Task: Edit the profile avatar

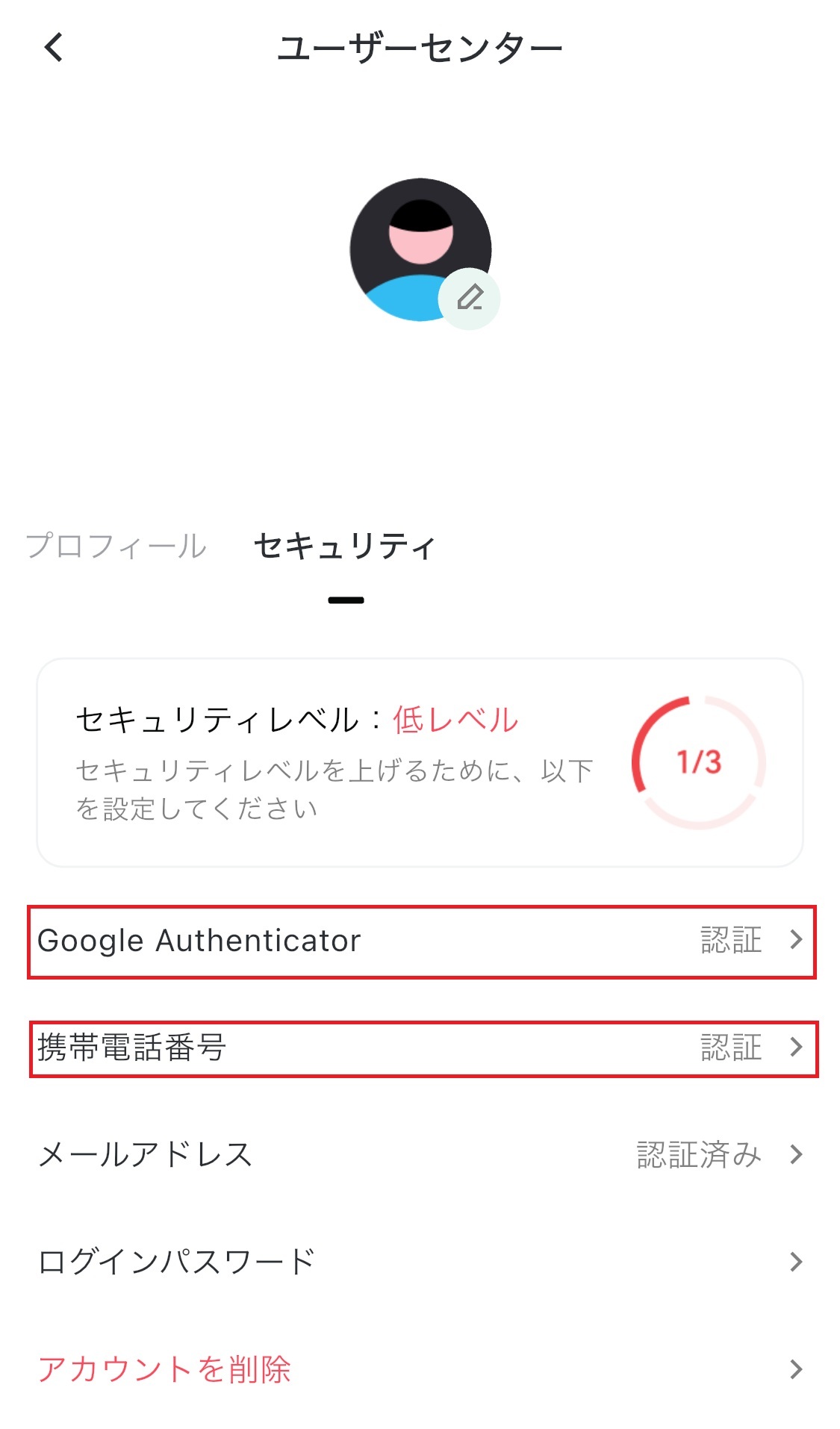Action: 469,299
